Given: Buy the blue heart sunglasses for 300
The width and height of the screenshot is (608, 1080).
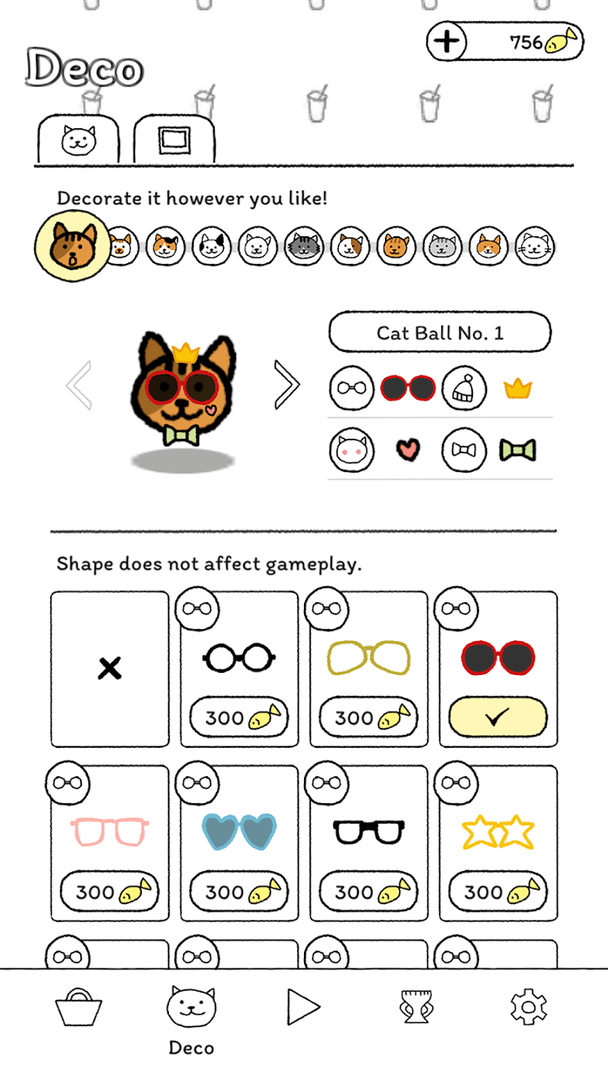Looking at the screenshot, I should (x=239, y=891).
